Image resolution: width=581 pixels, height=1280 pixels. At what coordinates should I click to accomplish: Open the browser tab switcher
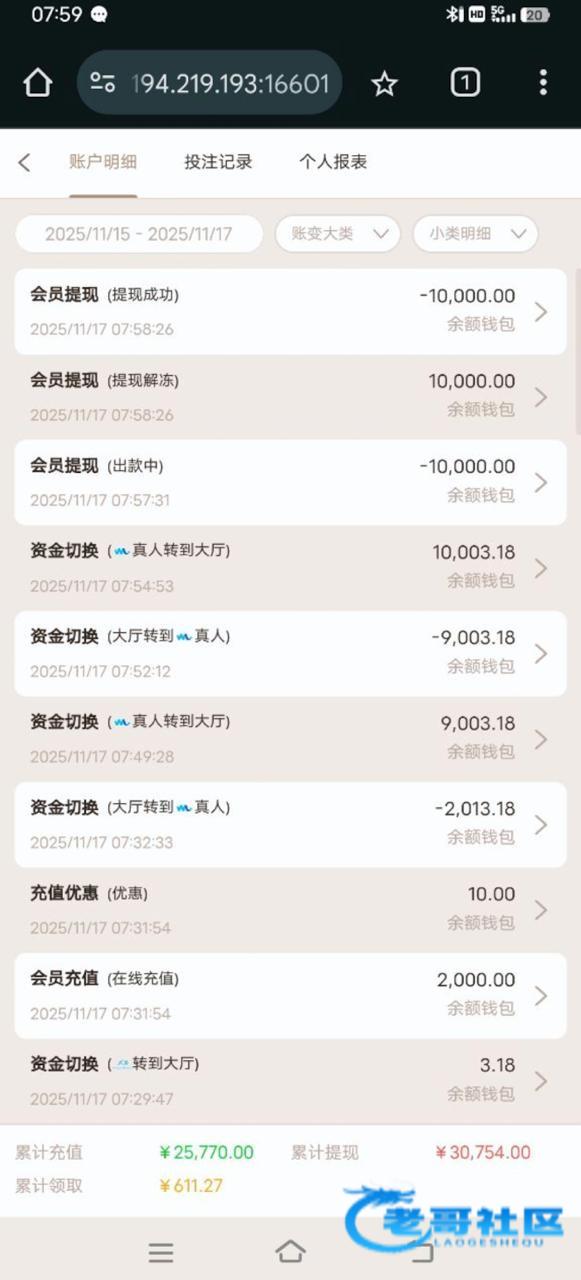pyautogui.click(x=465, y=83)
